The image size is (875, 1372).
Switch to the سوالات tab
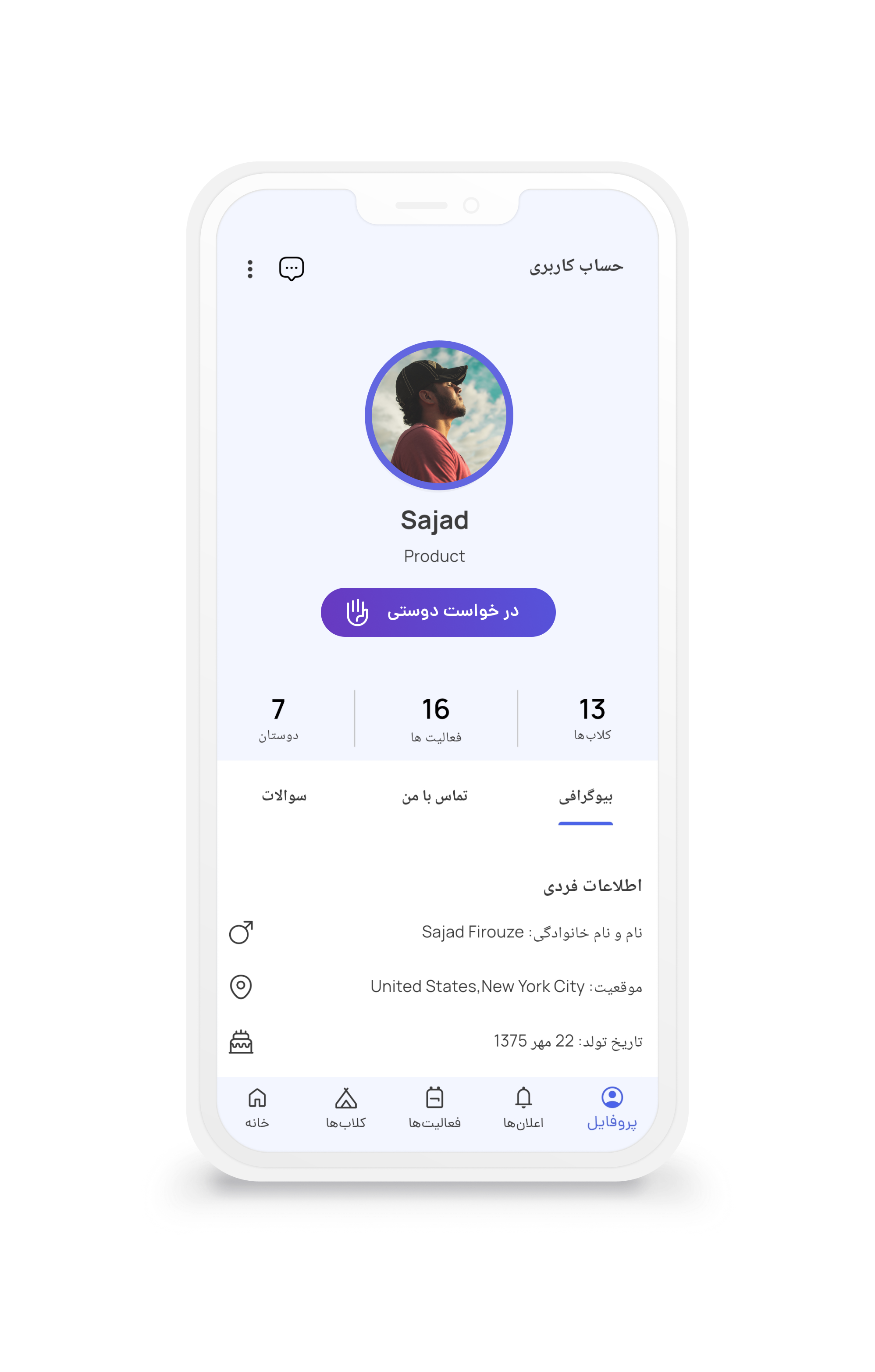click(284, 795)
